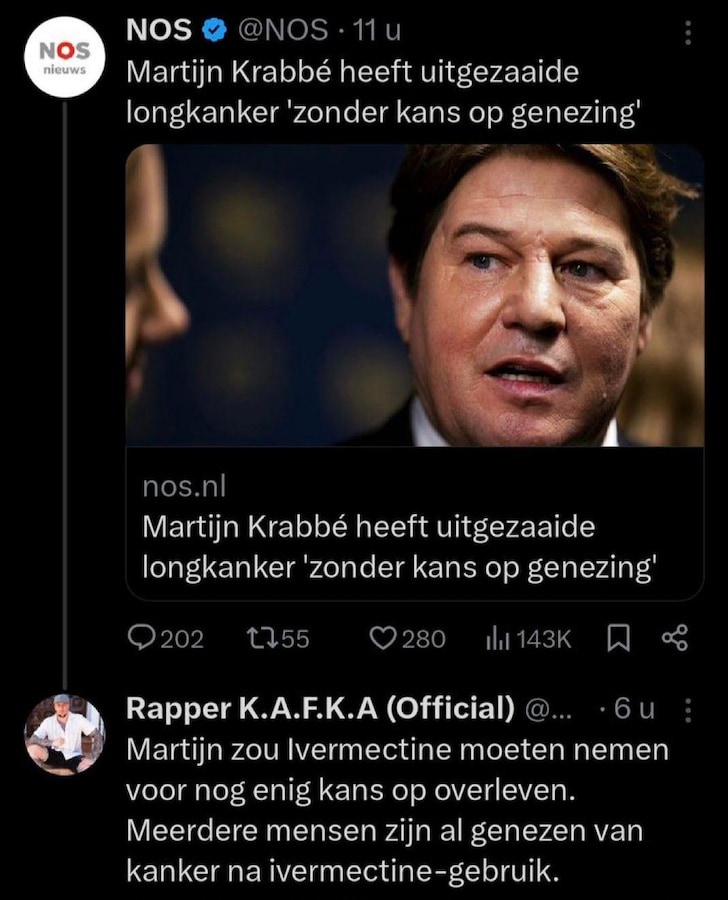The width and height of the screenshot is (728, 900).
Task: Open the article photo of Martijn Krabbé
Action: tap(400, 300)
